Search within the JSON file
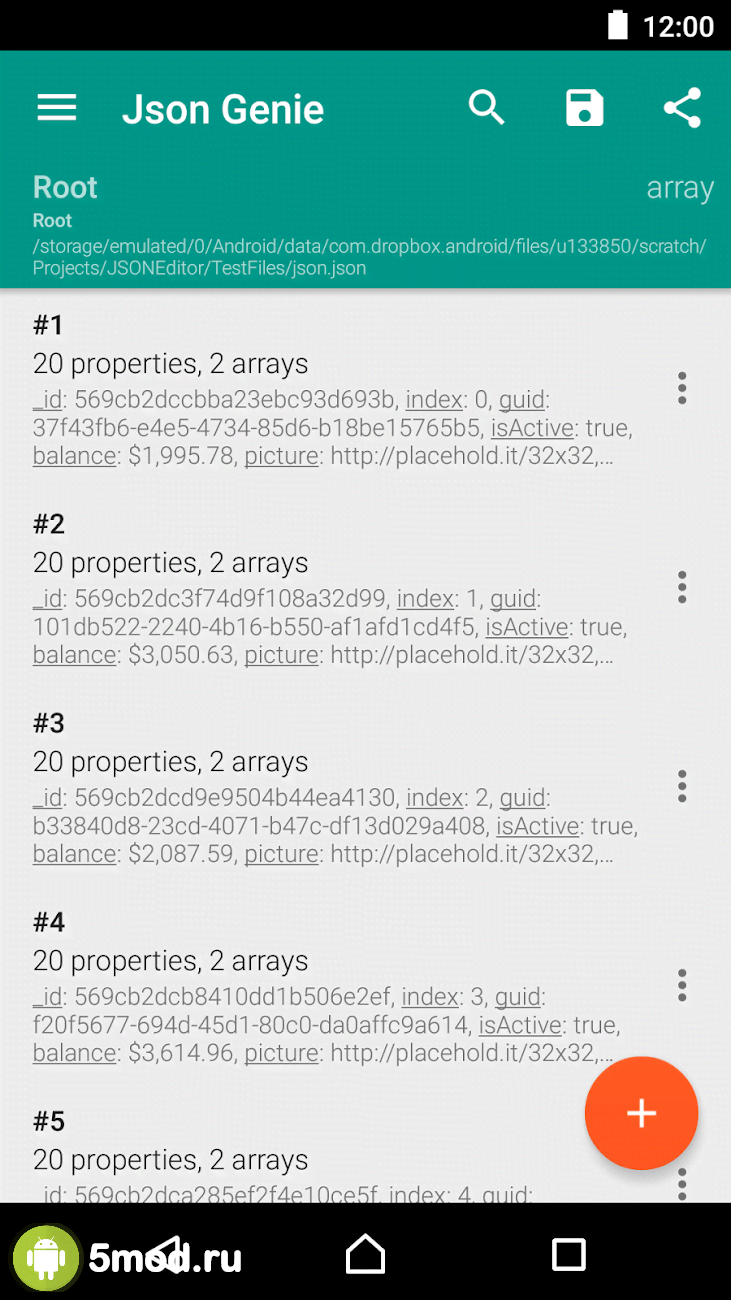Screen dimensions: 731x1300 tap(487, 108)
